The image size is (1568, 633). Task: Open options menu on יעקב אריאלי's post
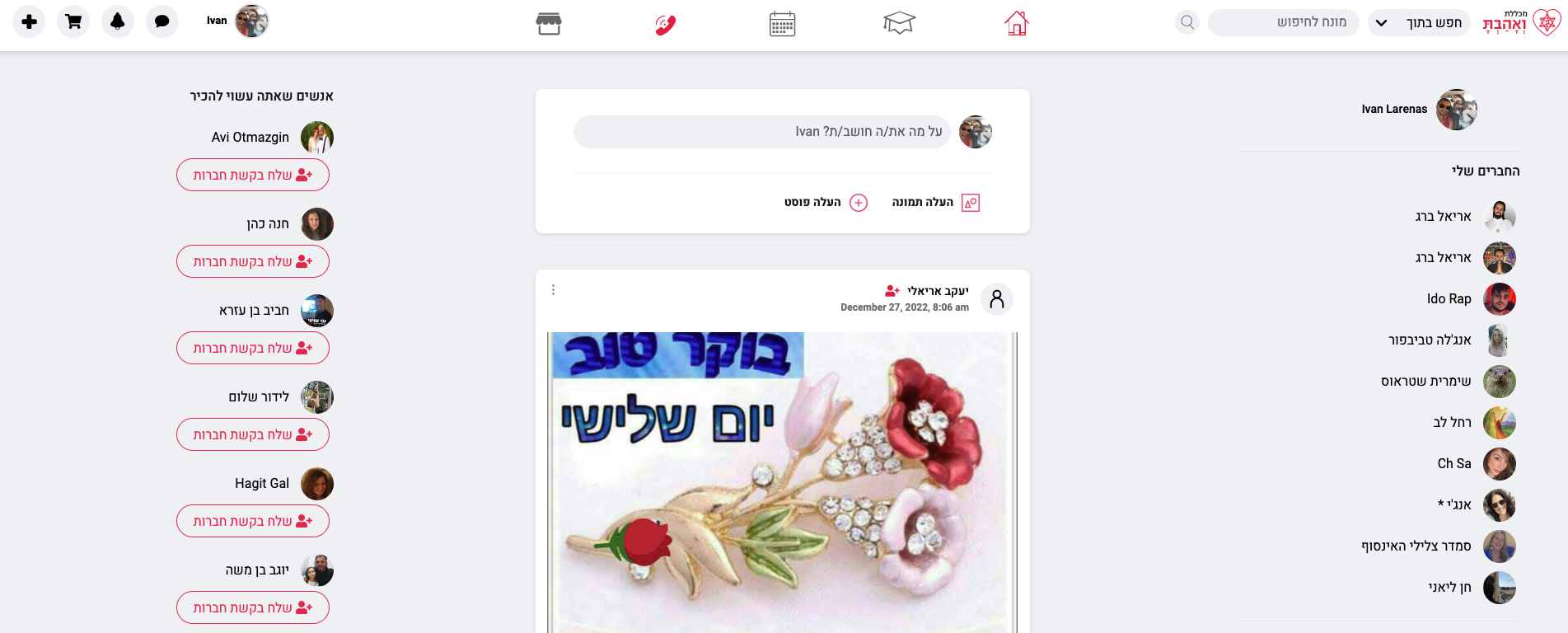[x=553, y=290]
